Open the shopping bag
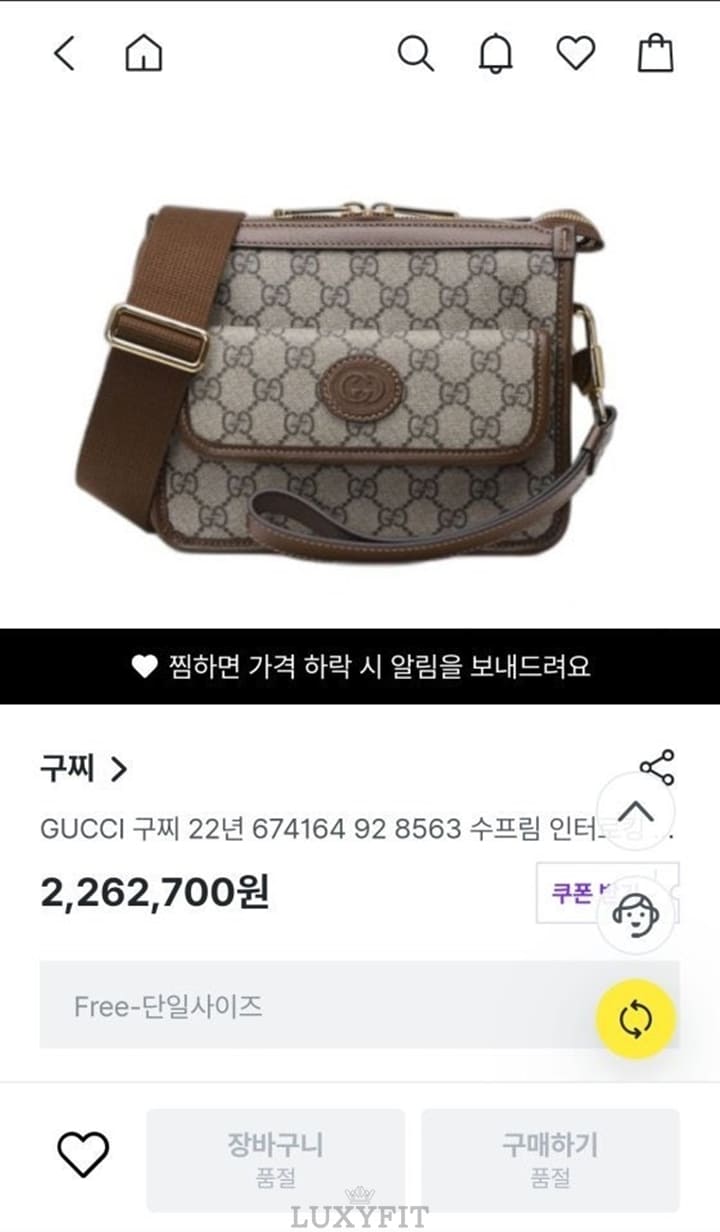Screen dimensions: 720x1232 click(x=656, y=53)
